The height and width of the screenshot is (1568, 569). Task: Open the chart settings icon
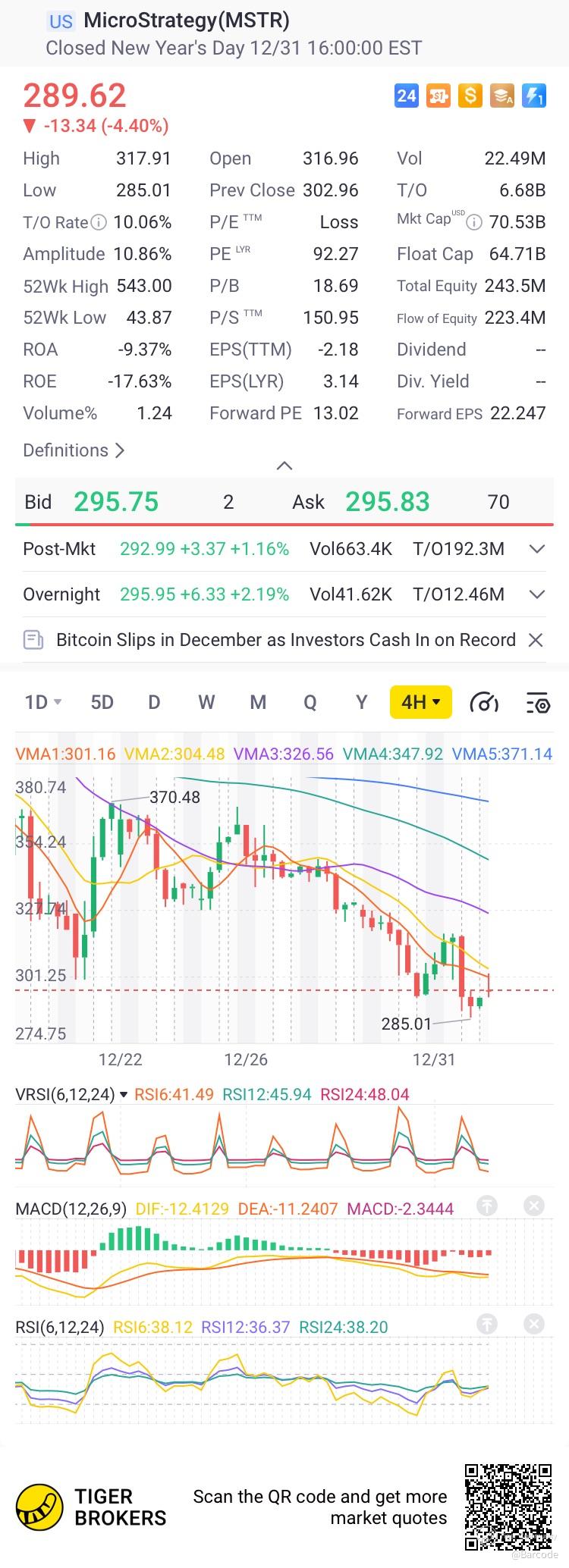tap(538, 703)
